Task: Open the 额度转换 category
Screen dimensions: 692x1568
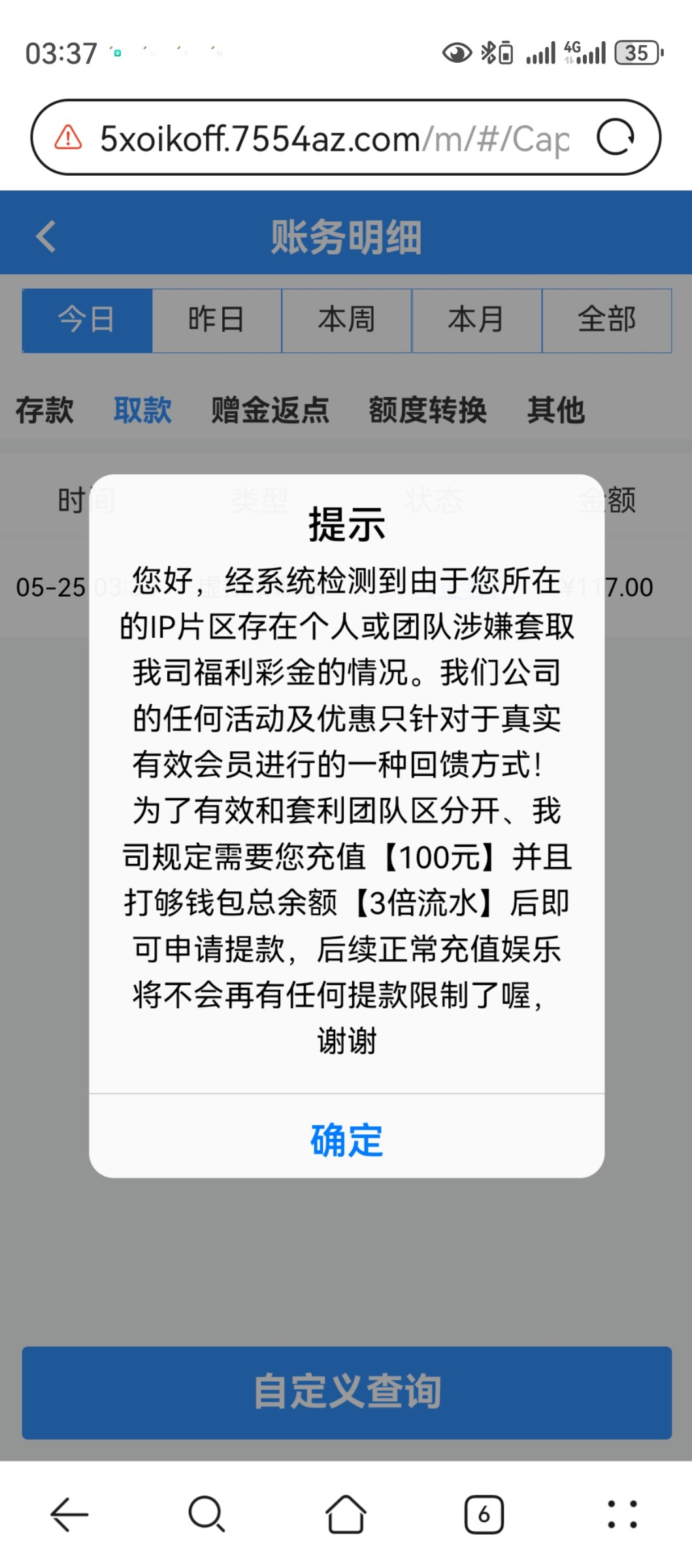Action: (x=427, y=410)
